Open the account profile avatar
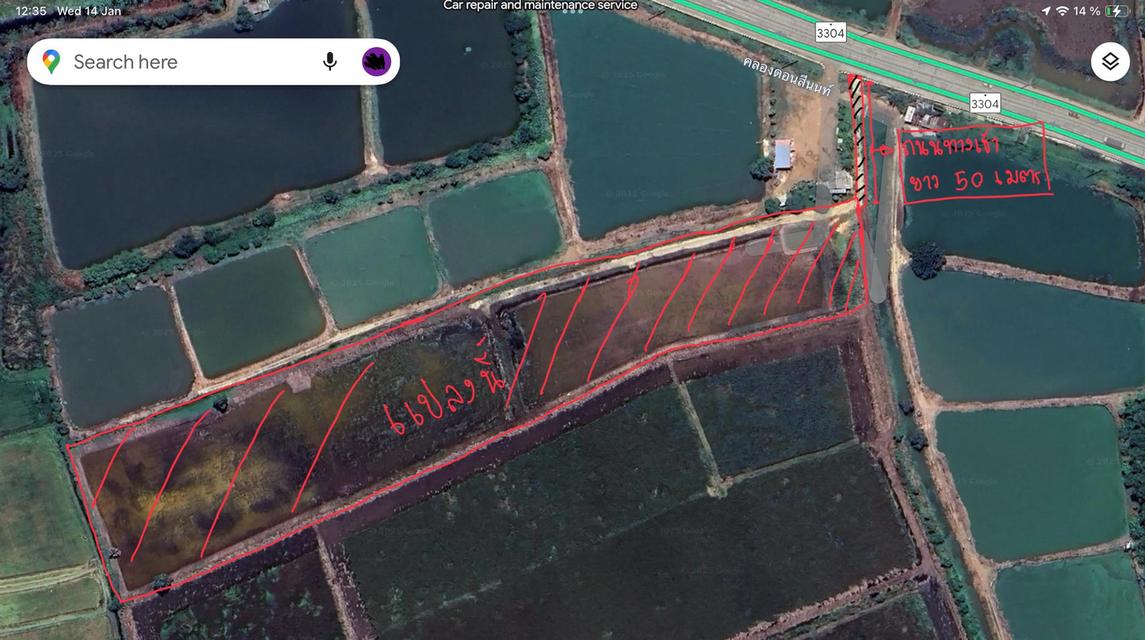The height and width of the screenshot is (640, 1145). click(x=376, y=62)
